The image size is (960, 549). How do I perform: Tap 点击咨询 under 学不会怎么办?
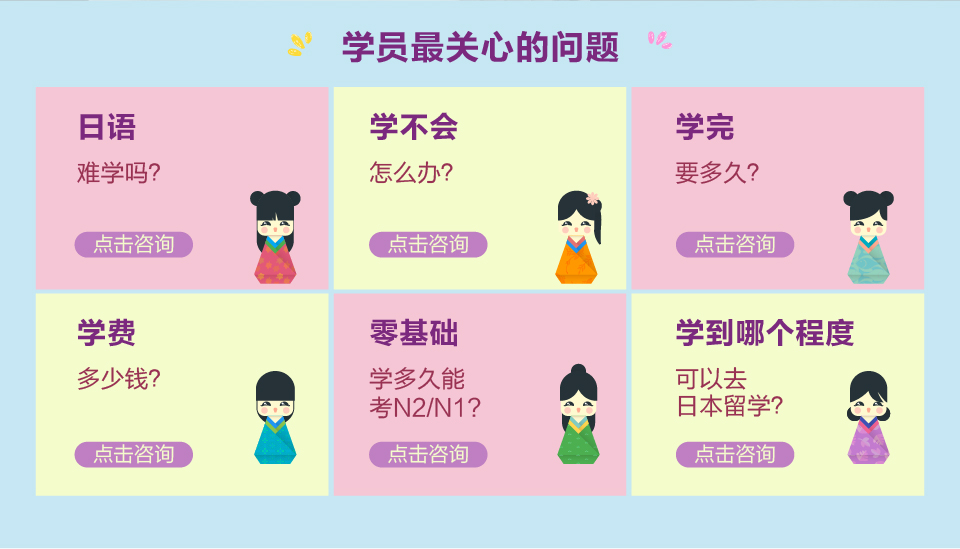428,245
